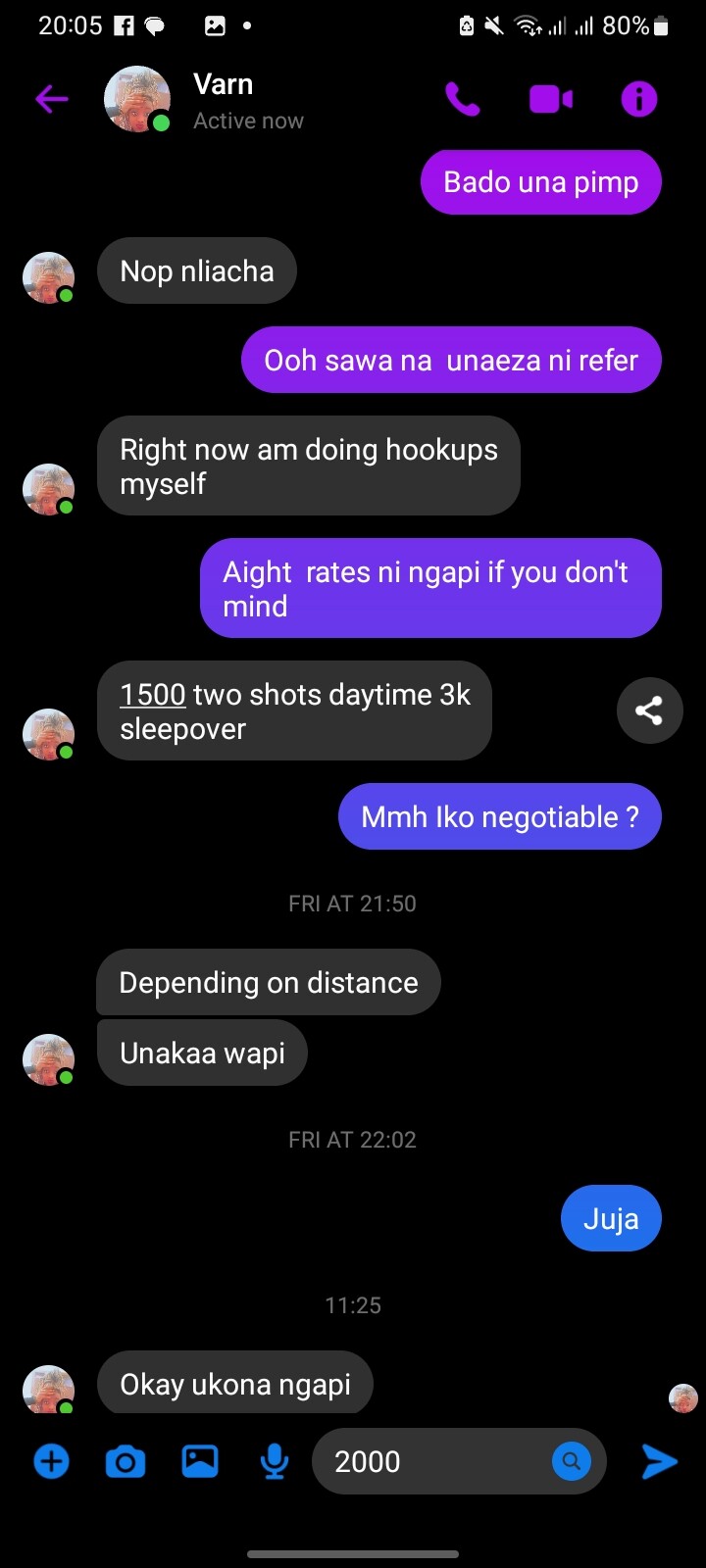Open the plus menu for more attachments
706x1568 pixels.
(52, 1461)
